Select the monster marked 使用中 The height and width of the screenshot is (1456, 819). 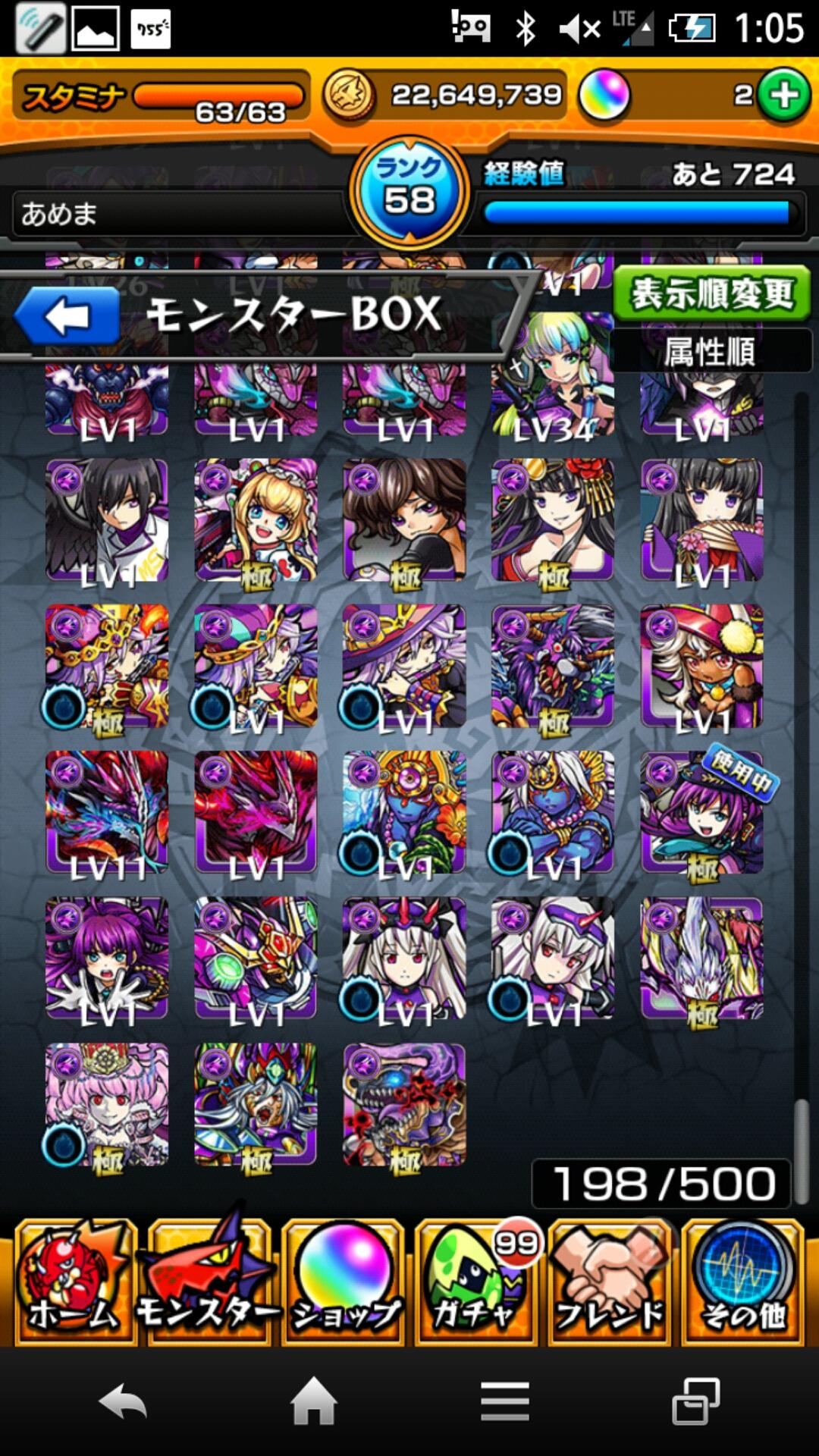tap(702, 813)
